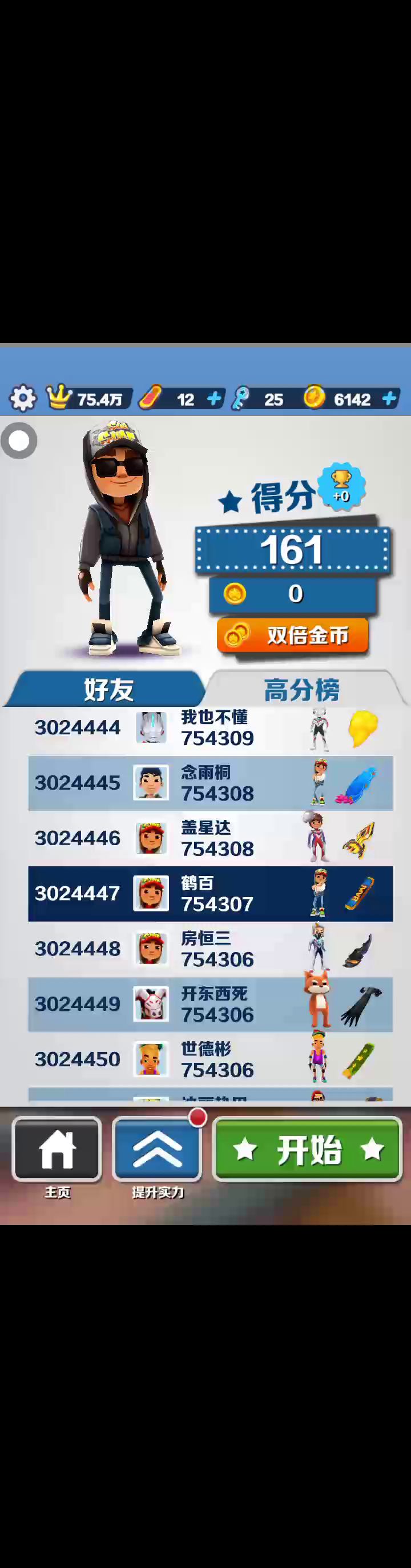Open 提升实力 upgrade button
Image resolution: width=411 pixels, height=1568 pixels.
pos(157,1149)
